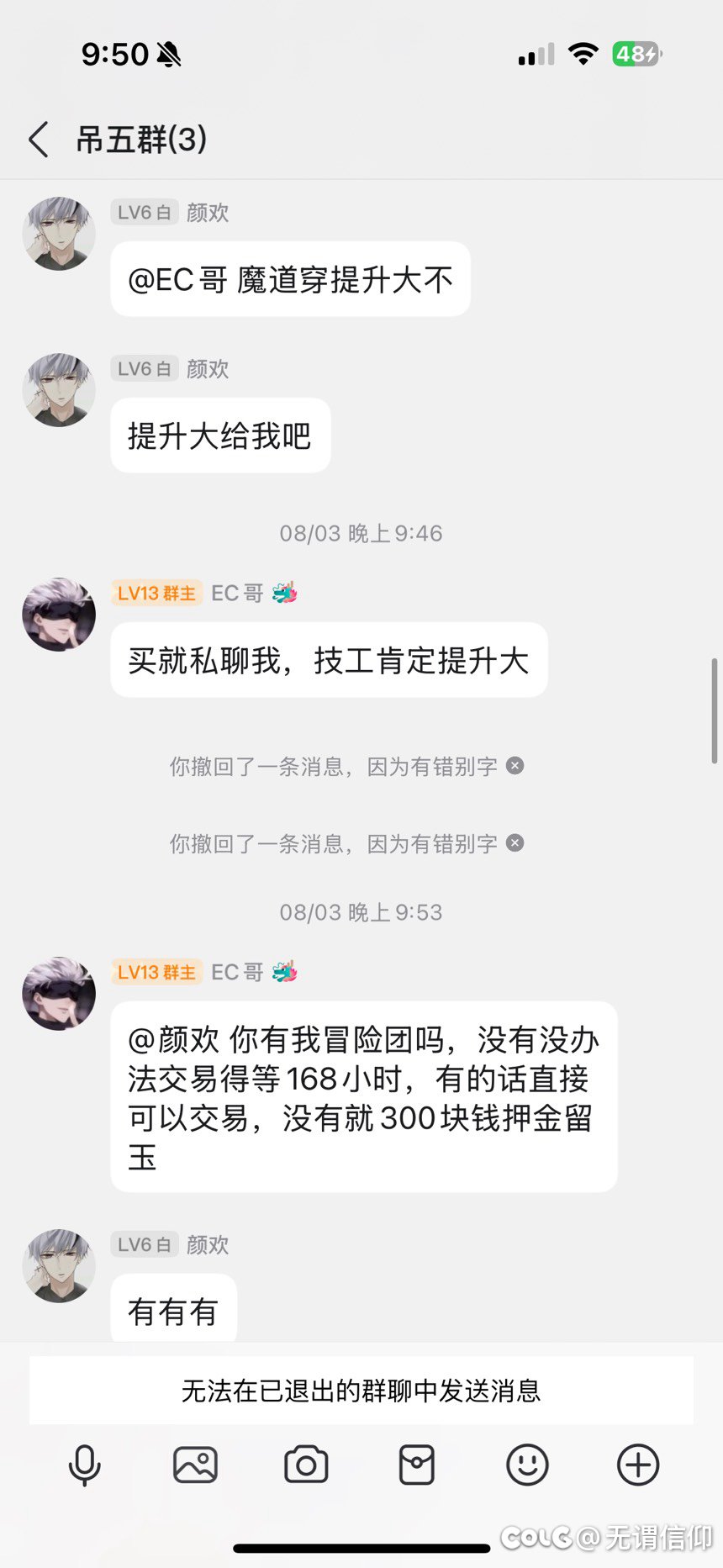Tap the plus icon for more attachments

click(637, 1465)
